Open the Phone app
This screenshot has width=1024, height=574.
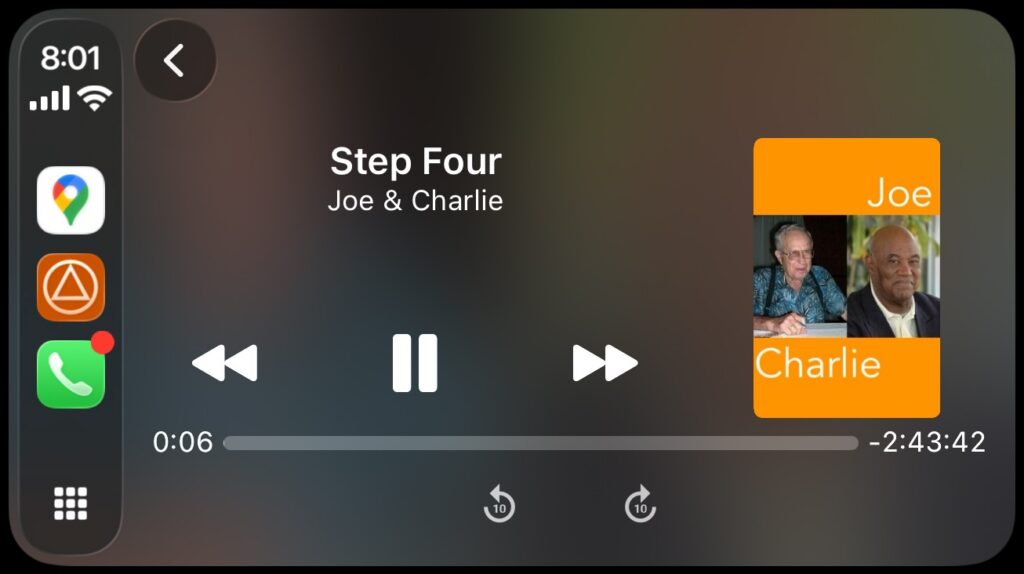(71, 374)
